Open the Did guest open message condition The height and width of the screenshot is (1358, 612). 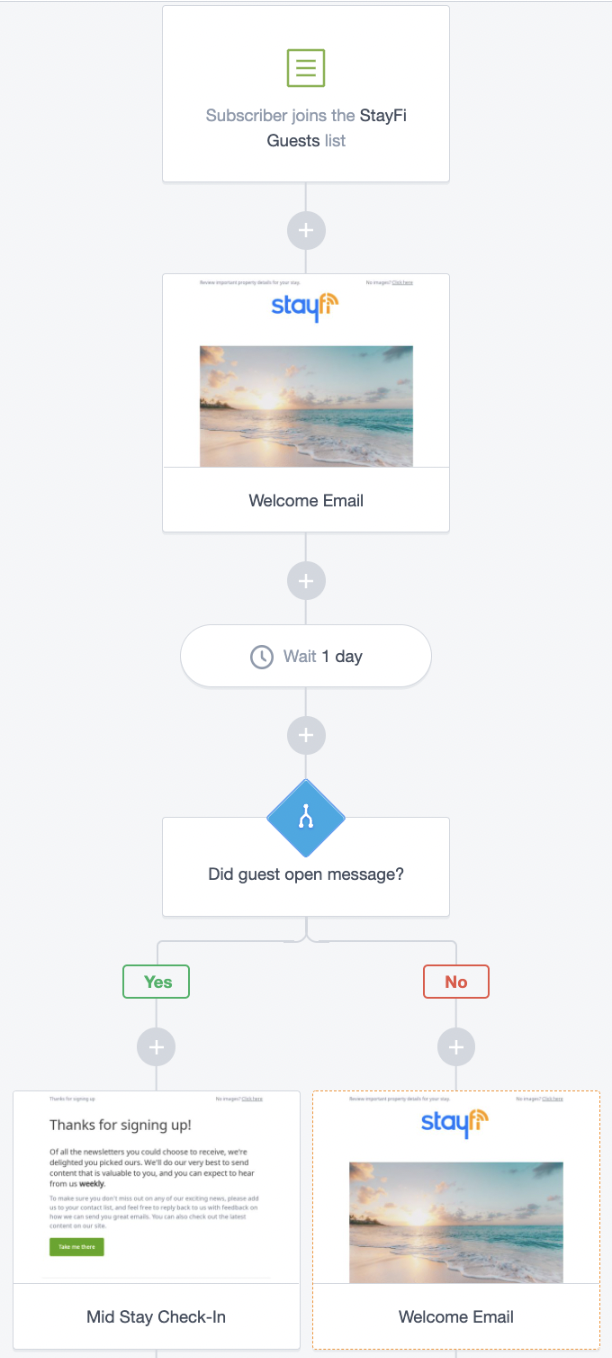point(306,866)
